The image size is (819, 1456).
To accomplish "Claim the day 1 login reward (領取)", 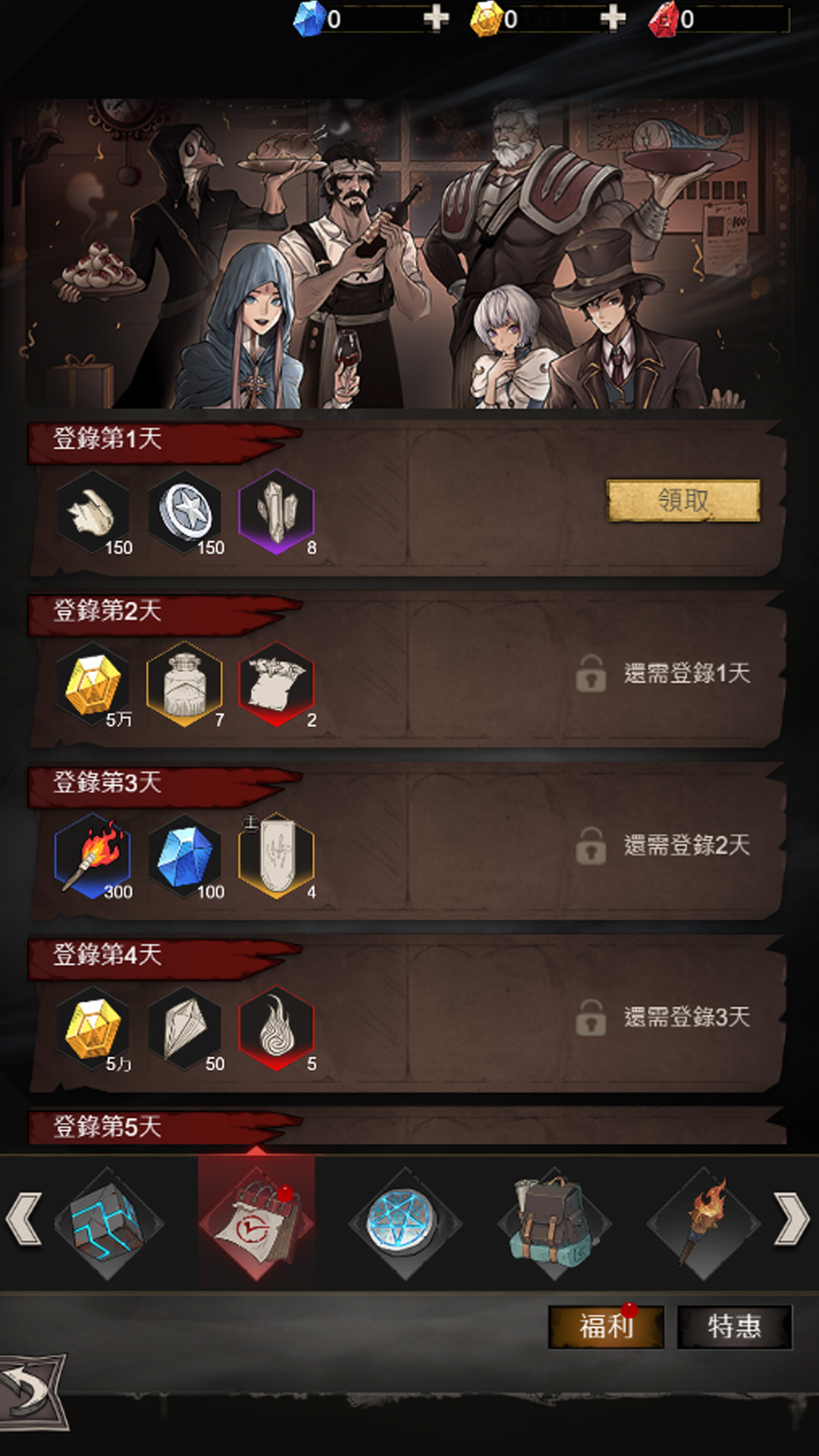I will click(x=682, y=500).
